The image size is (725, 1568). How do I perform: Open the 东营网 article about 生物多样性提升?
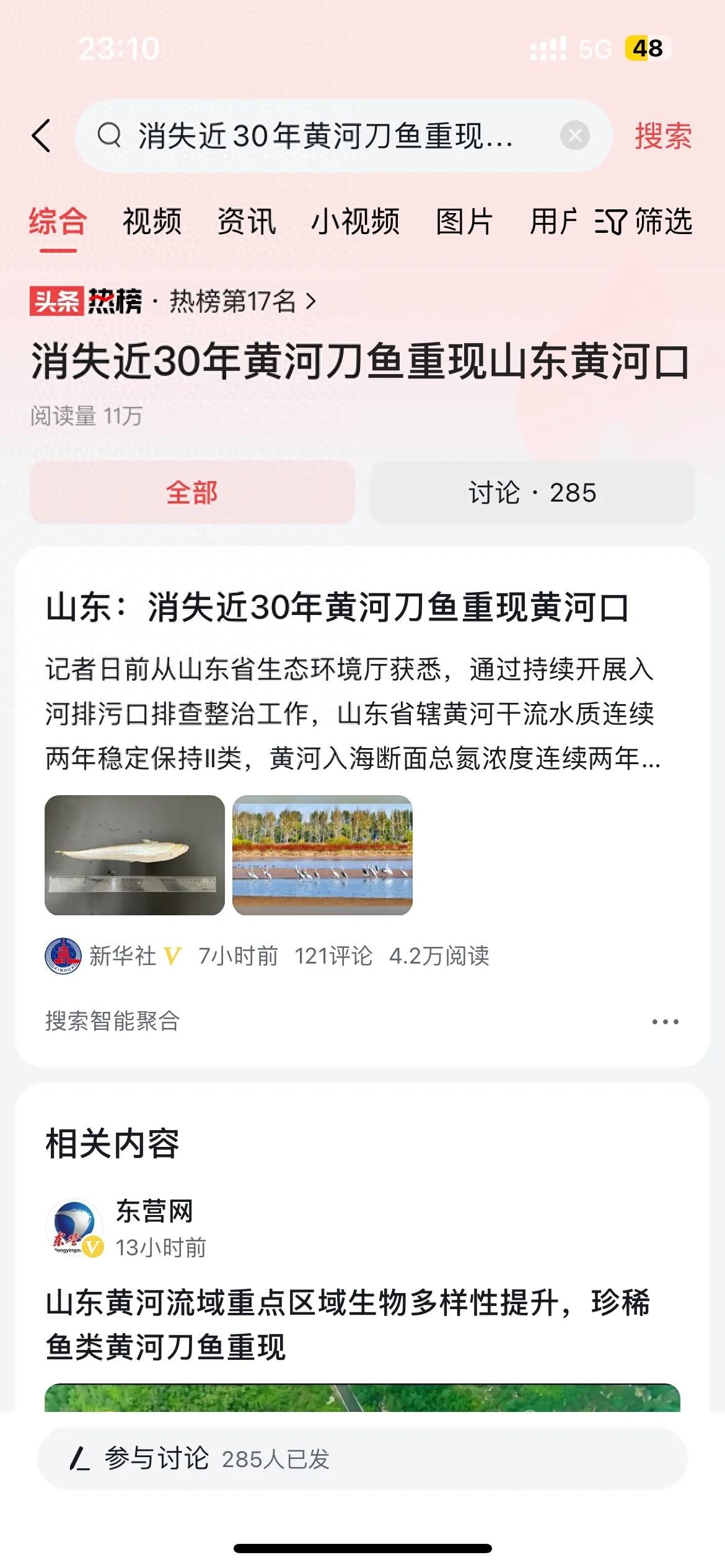pos(347,1324)
